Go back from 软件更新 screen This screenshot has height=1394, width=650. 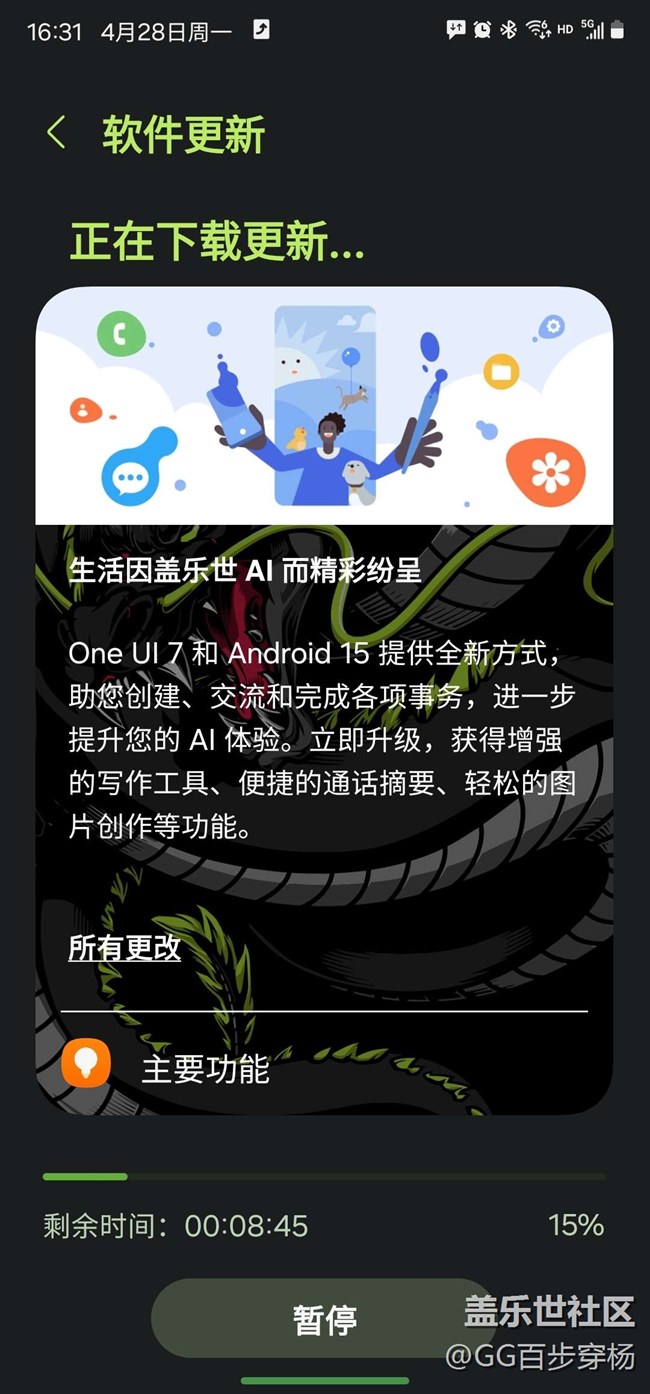pos(56,133)
